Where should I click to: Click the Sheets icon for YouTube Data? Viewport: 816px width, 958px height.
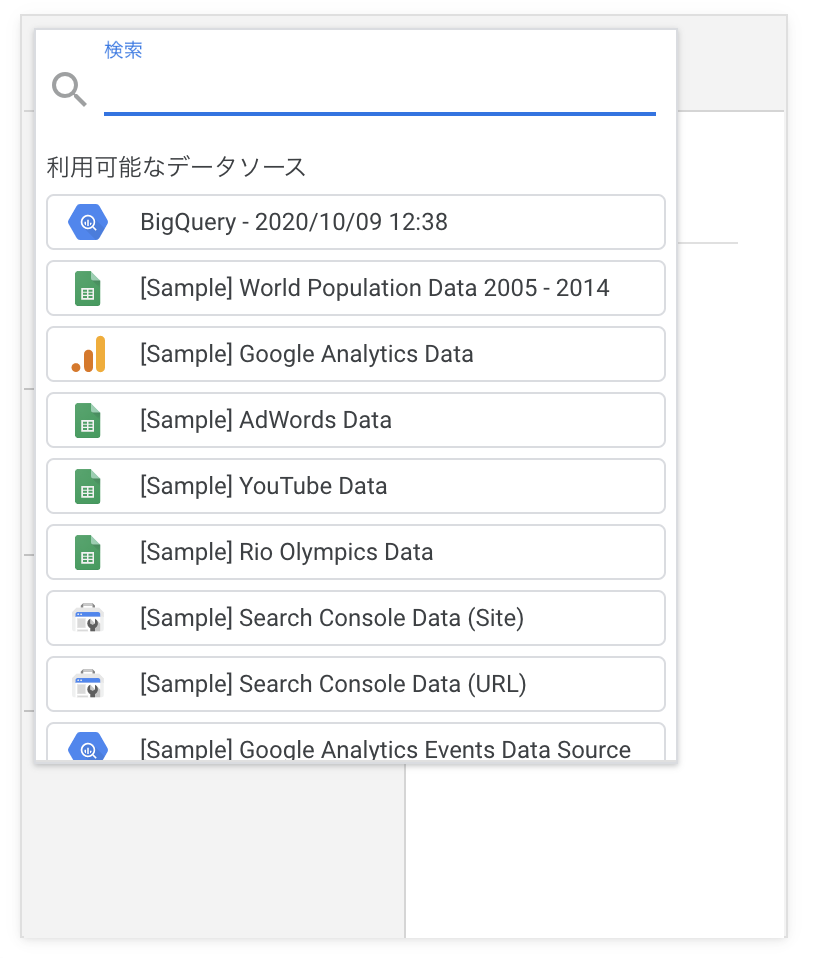point(87,486)
